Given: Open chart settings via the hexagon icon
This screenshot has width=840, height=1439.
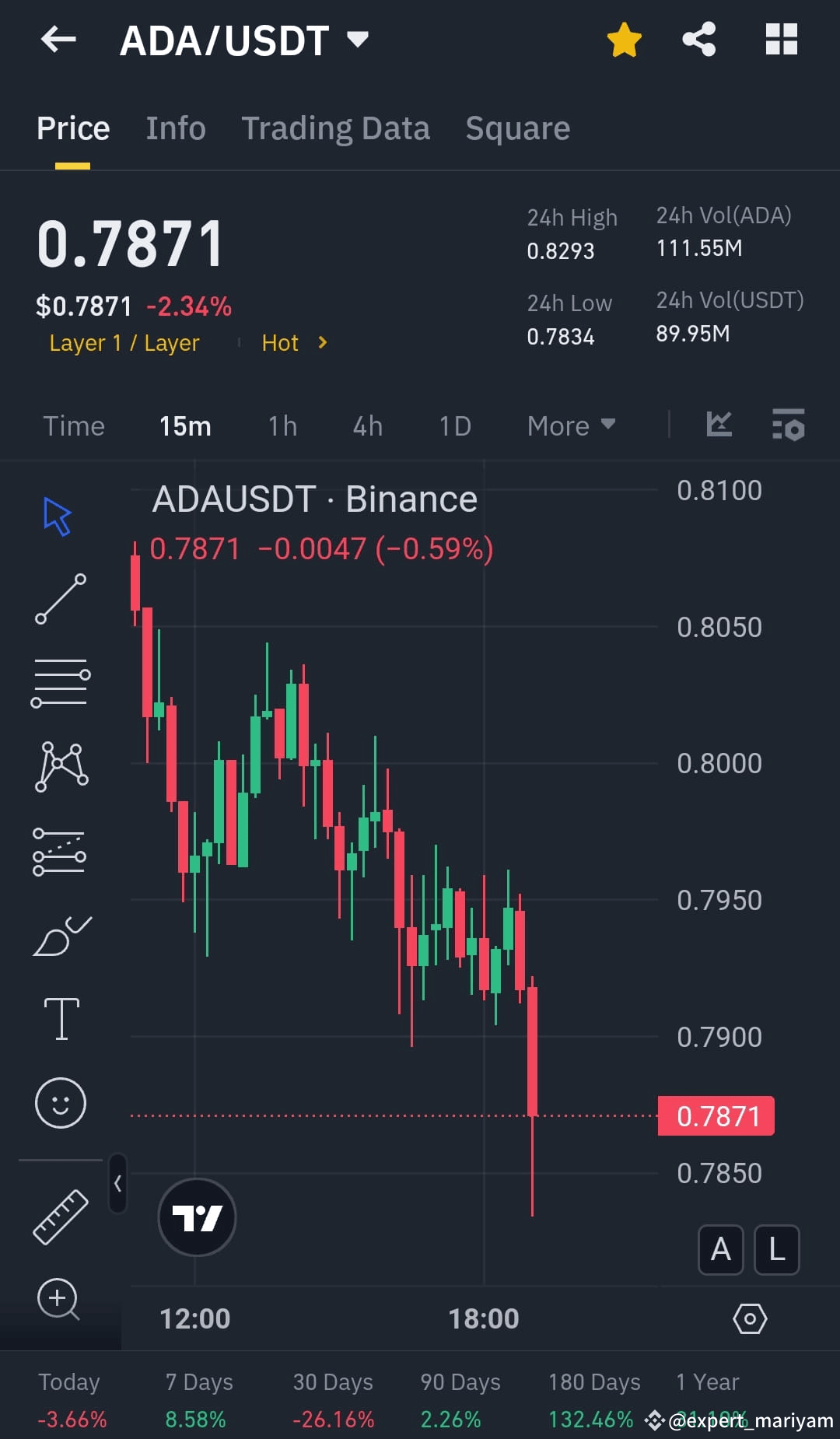Looking at the screenshot, I should pyautogui.click(x=749, y=1318).
